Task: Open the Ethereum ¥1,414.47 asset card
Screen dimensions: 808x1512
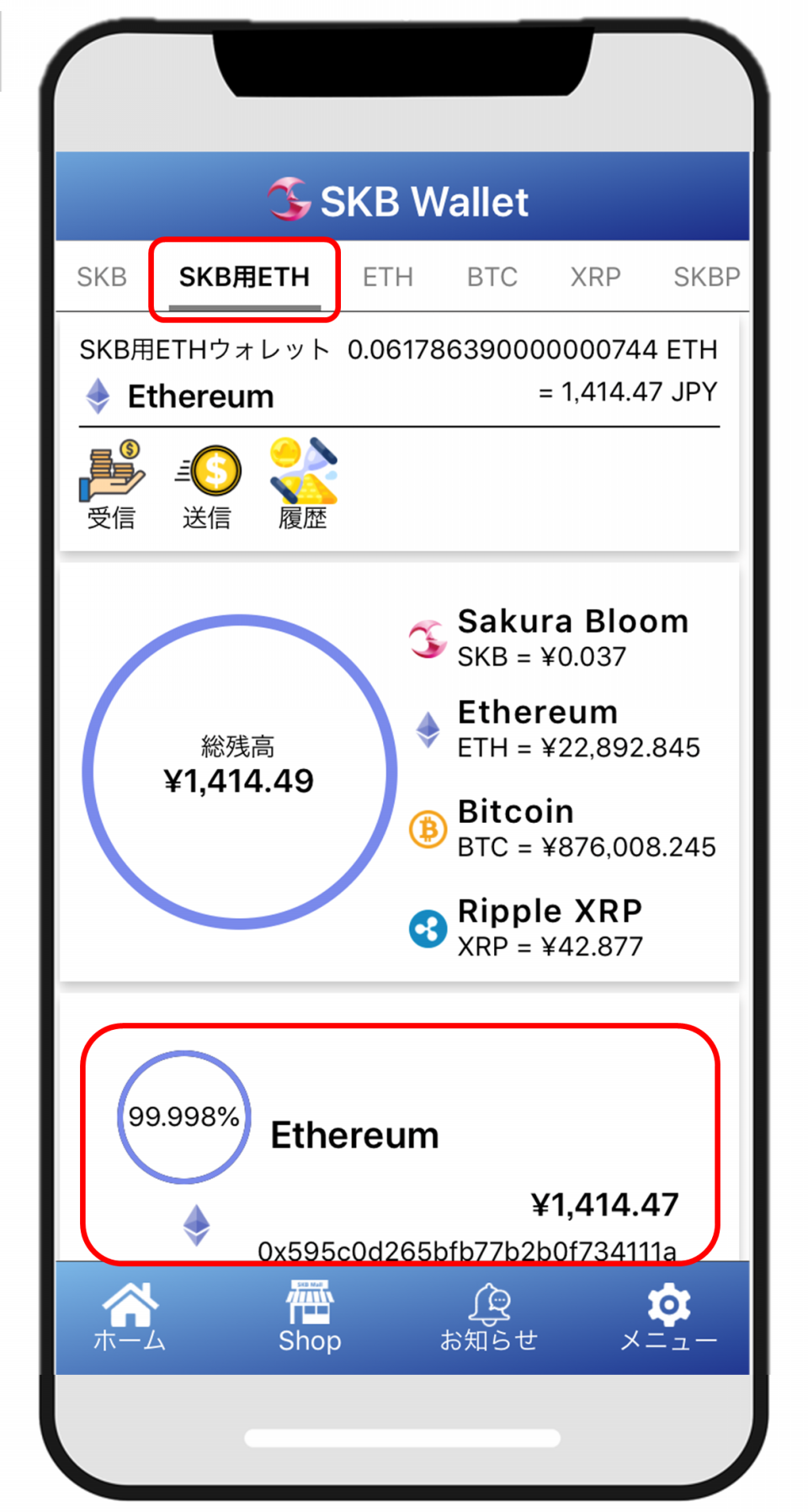Action: point(400,1144)
